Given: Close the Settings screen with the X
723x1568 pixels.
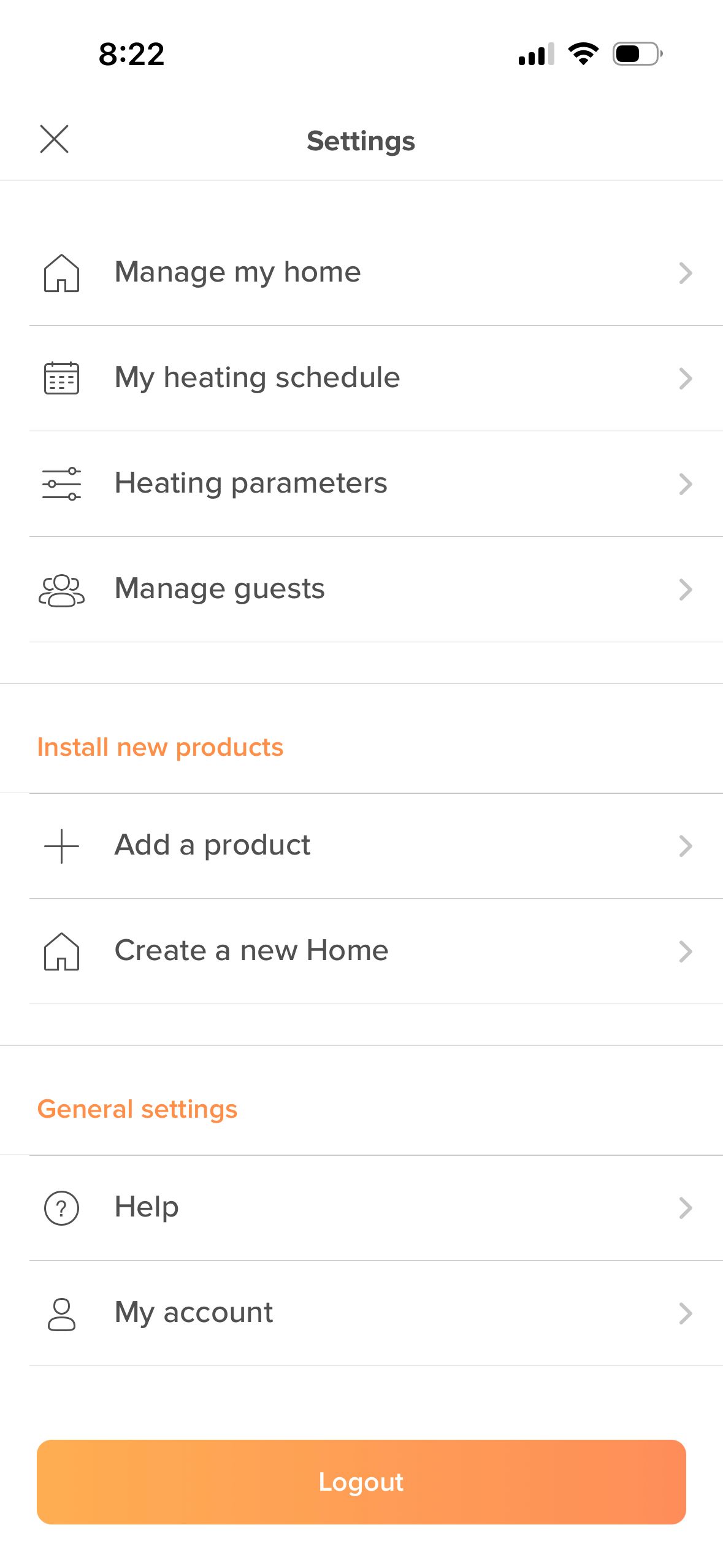Looking at the screenshot, I should 55,140.
